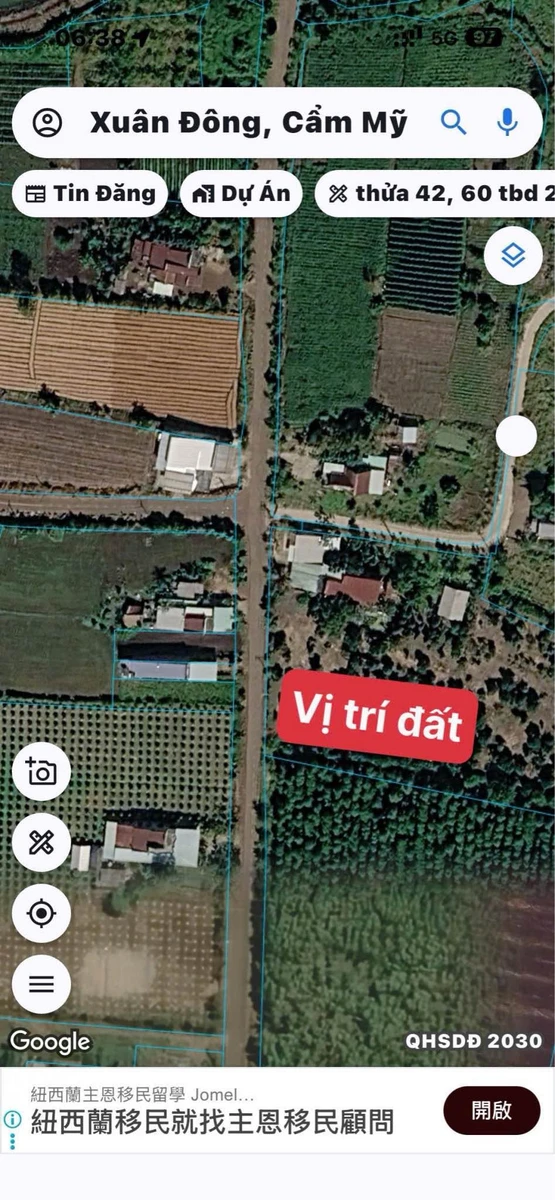Image resolution: width=555 pixels, height=1200 pixels.
Task: Select the Dự Án chip
Action: coord(241,194)
